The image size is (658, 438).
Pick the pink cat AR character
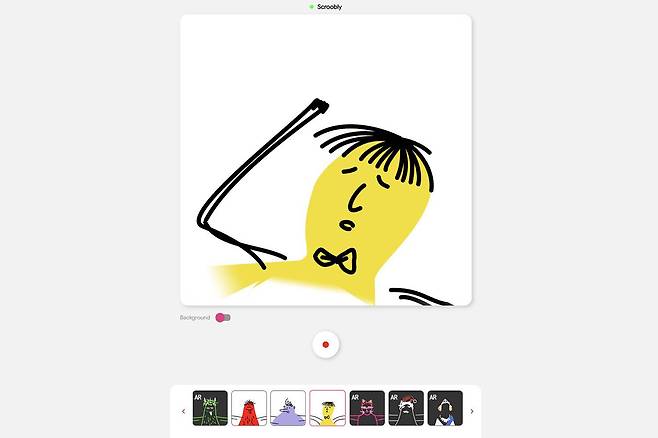click(366, 408)
